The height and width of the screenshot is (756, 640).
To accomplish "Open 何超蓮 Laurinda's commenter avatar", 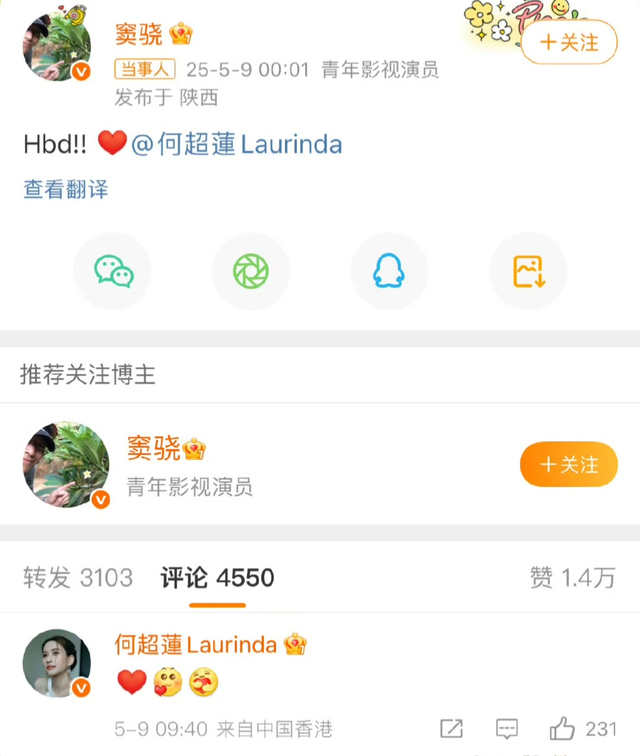I will (57, 663).
